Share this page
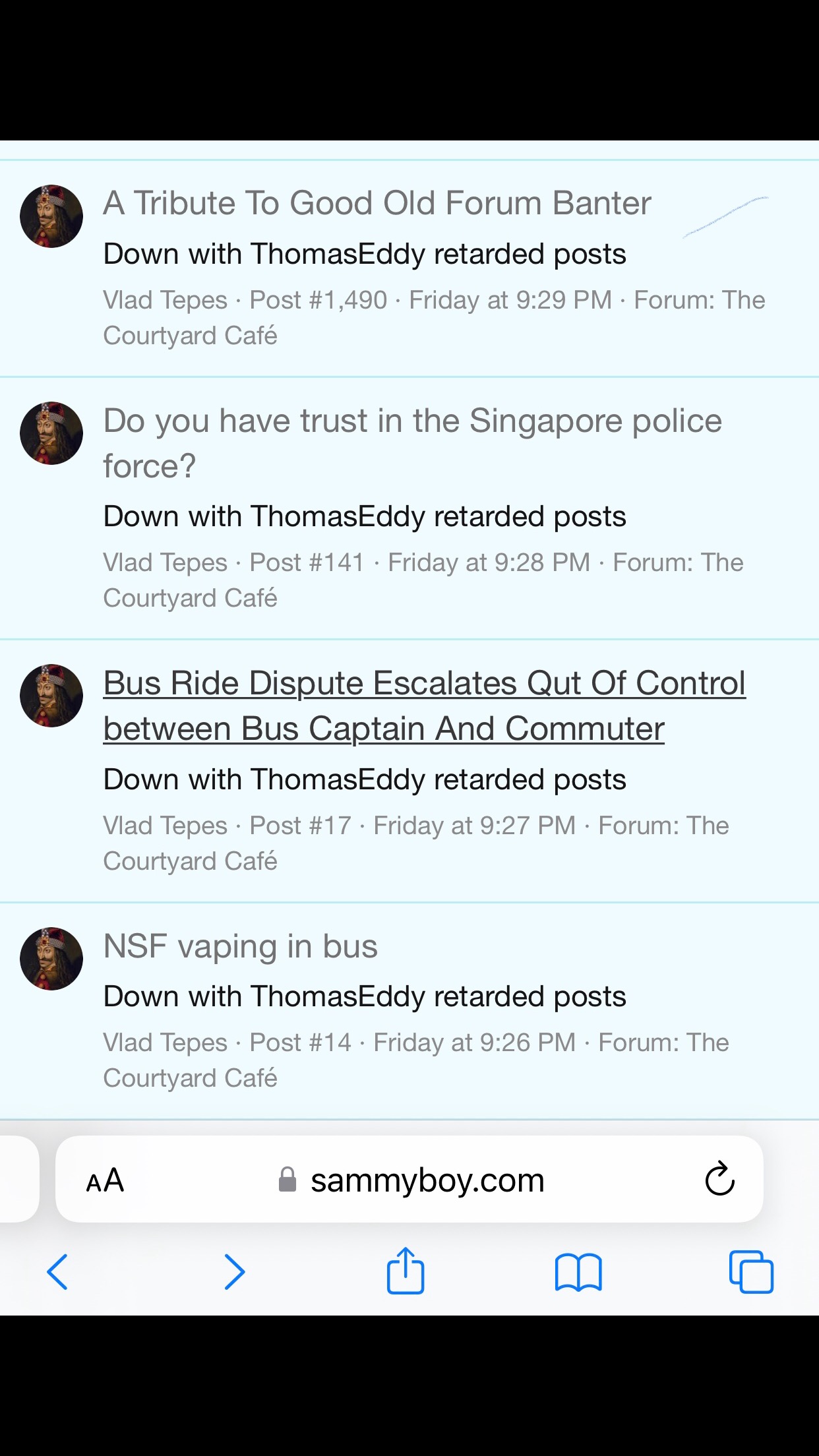This screenshot has height=1456, width=819. tap(405, 1271)
